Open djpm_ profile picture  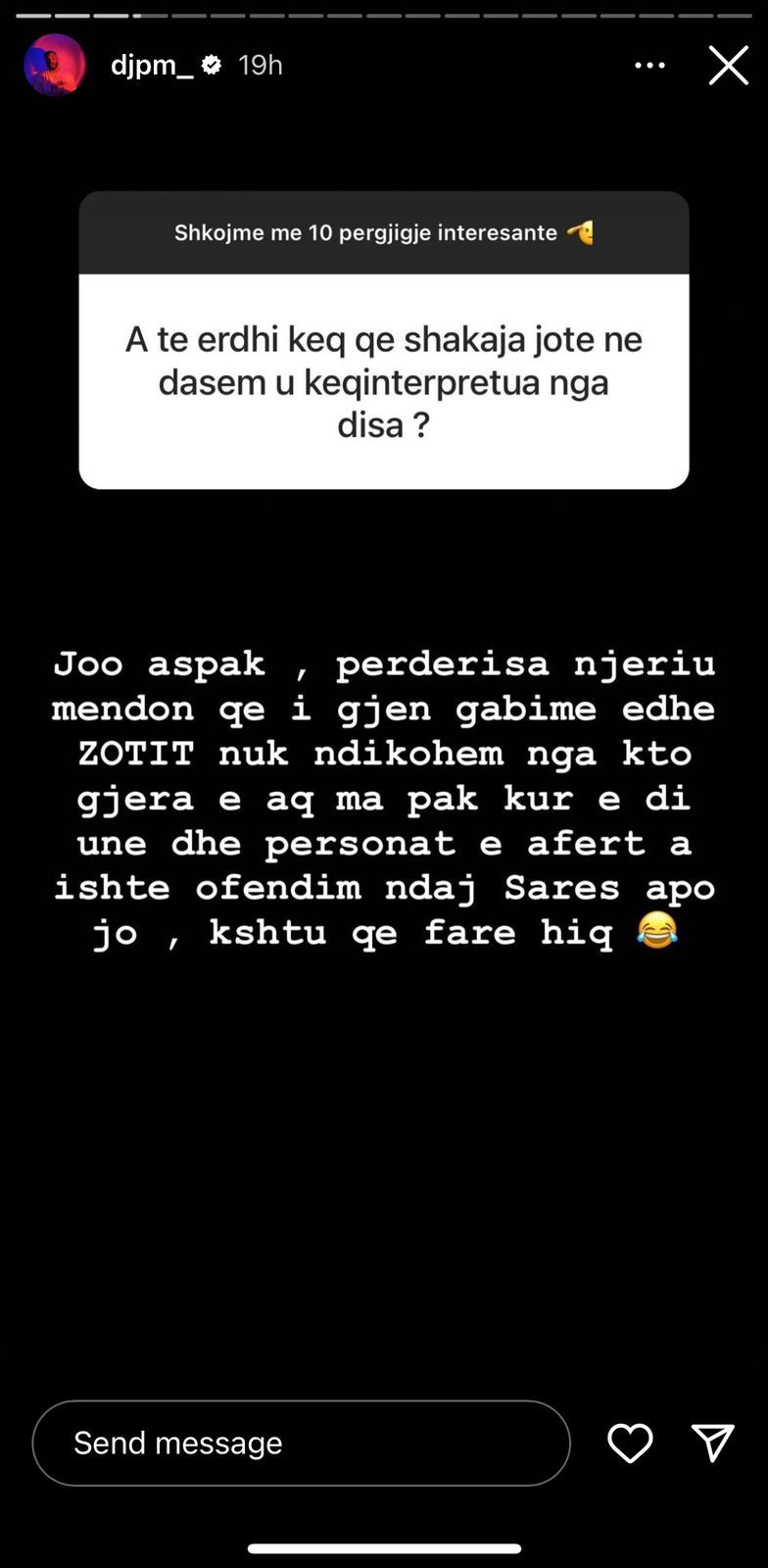55,65
